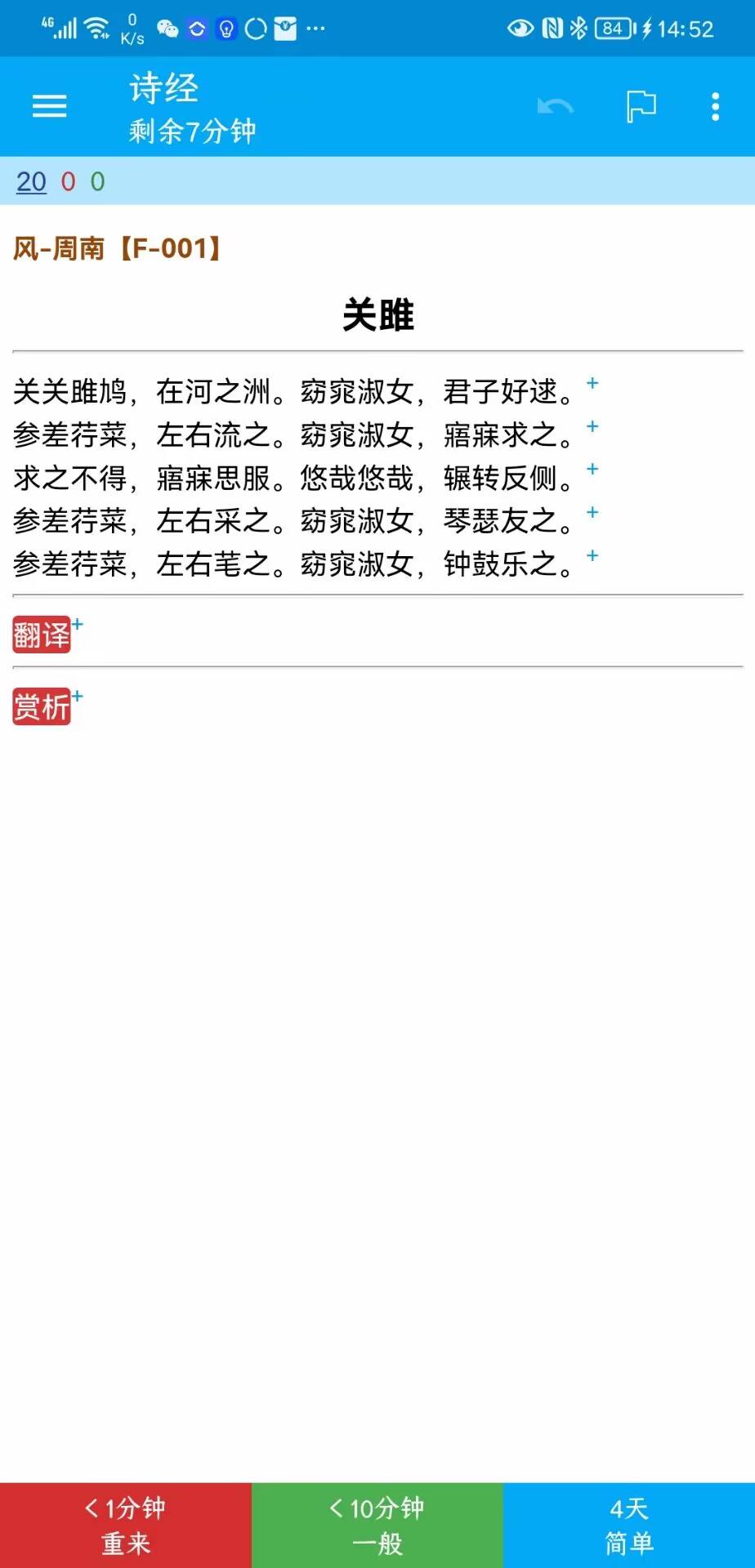Rate card as 一般 (<10分钟)
This screenshot has width=755, height=1568.
(x=377, y=1525)
